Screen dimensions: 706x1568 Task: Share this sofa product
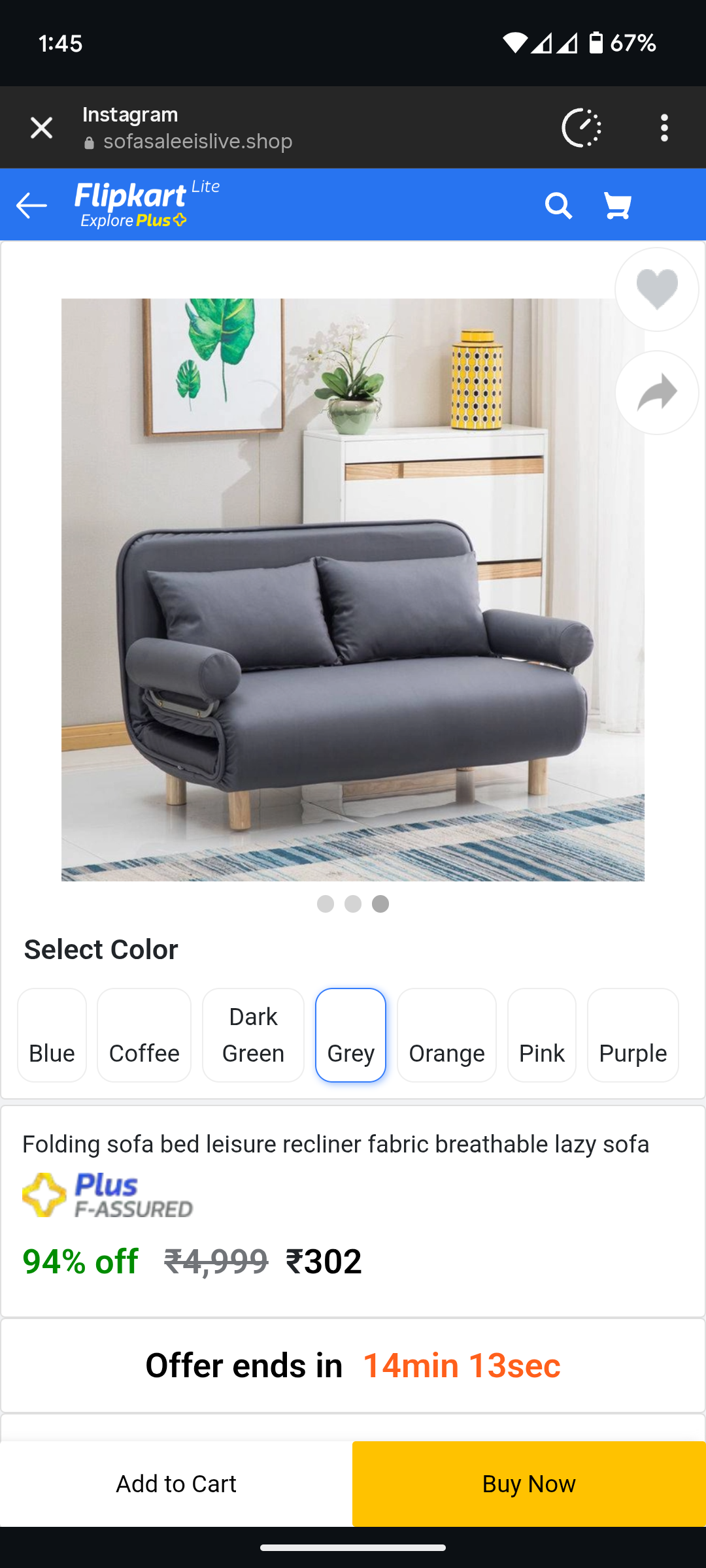[x=657, y=393]
